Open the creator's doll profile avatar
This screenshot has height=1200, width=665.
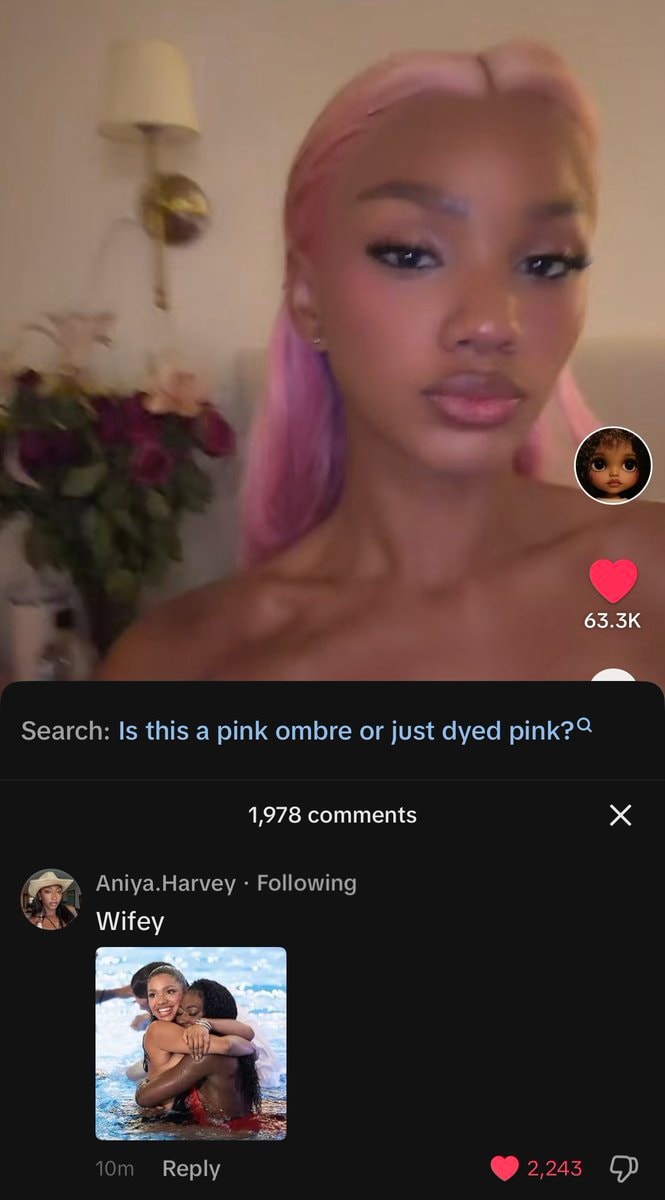[x=613, y=466]
